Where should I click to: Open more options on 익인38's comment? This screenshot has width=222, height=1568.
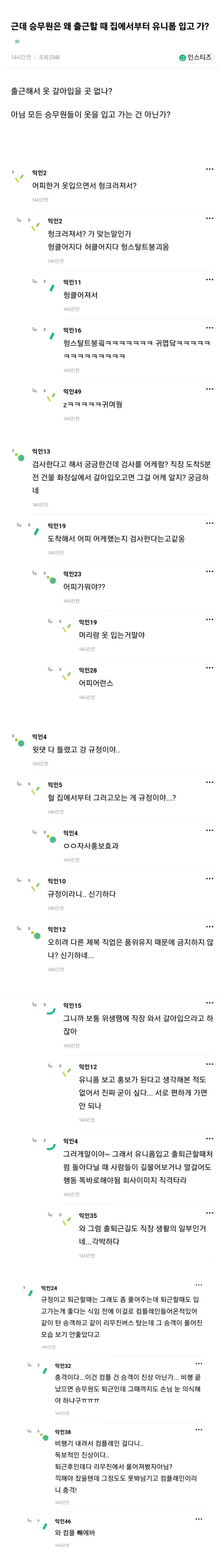click(199, 1429)
